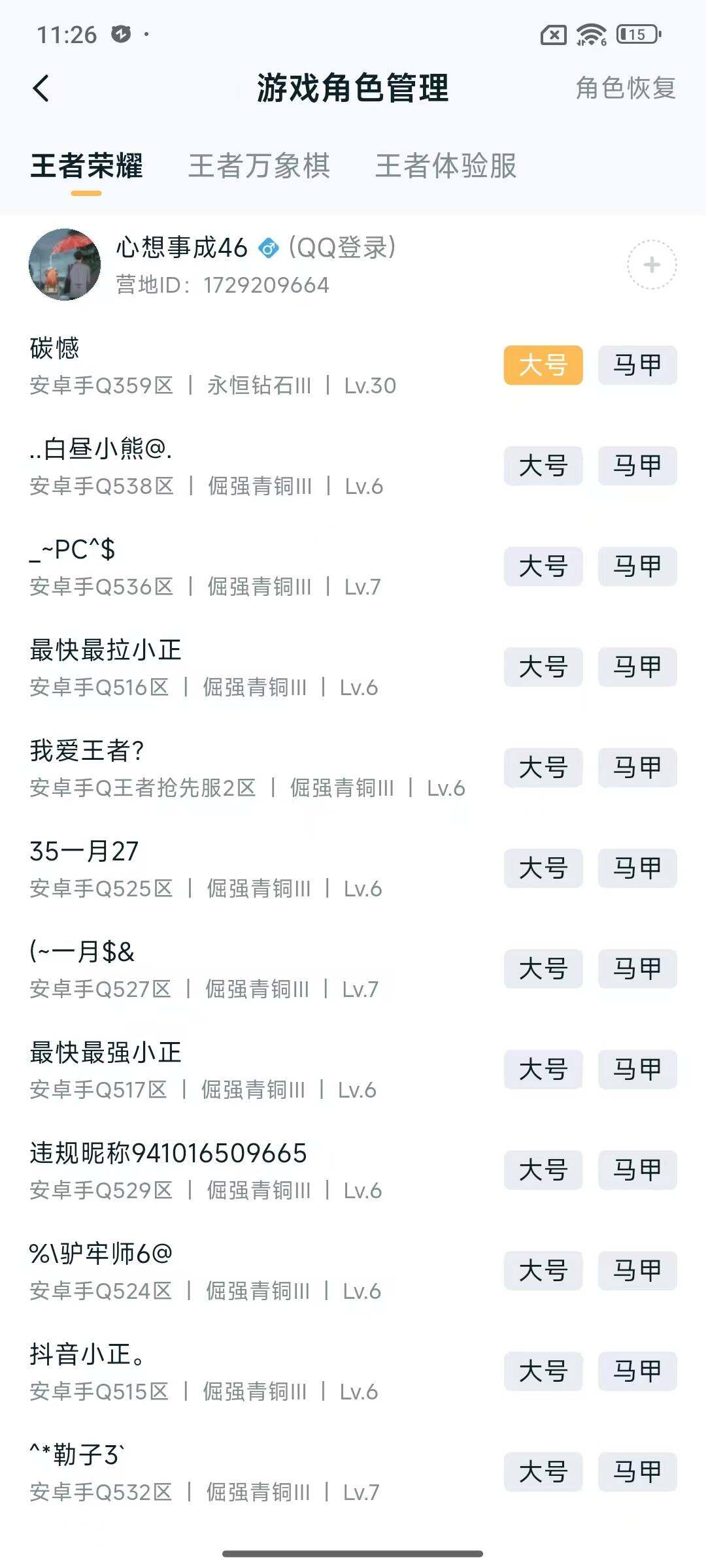Open the 王者体验服 tab

[446, 167]
